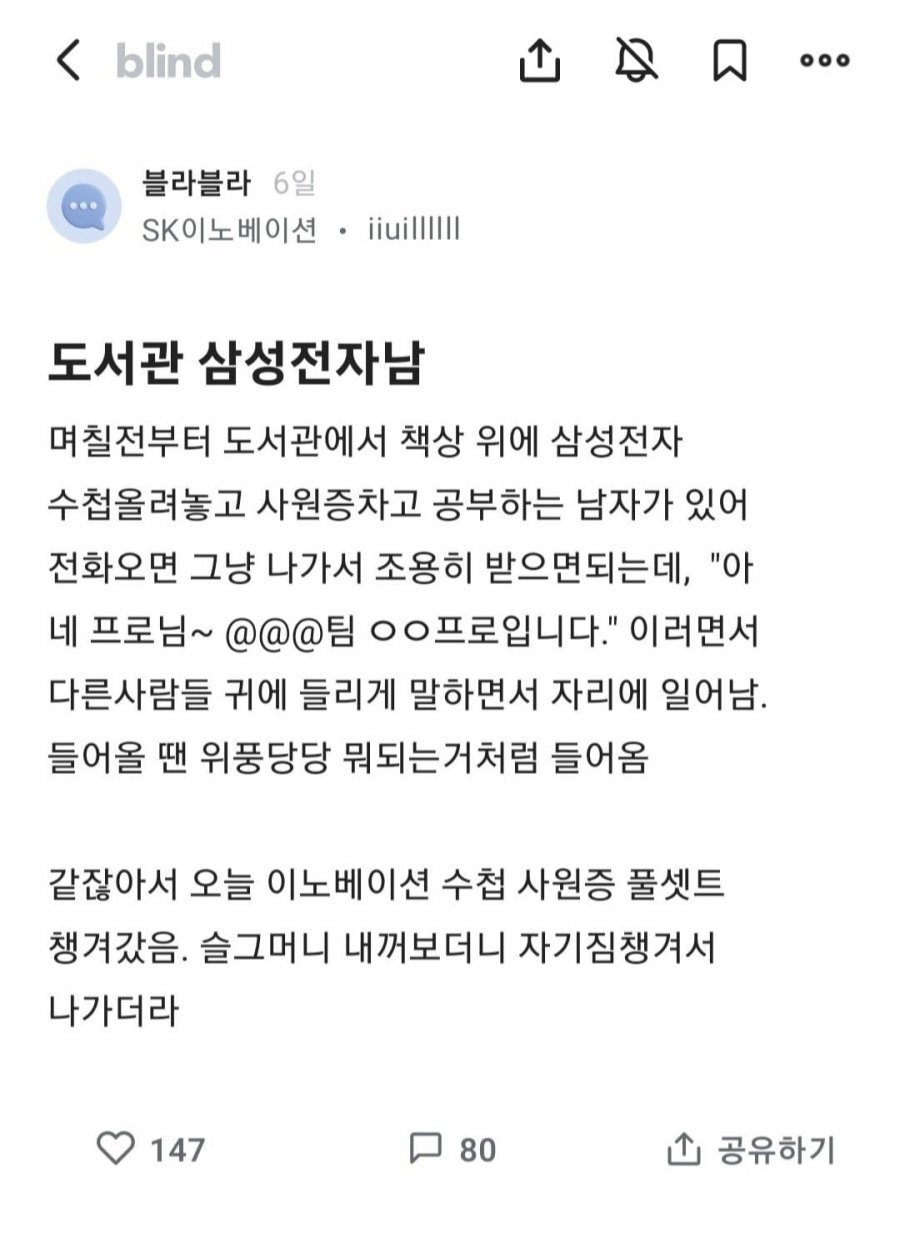Screen dimensions: 900x1258
Task: Like the post with 147 hearts
Action: pos(116,1149)
